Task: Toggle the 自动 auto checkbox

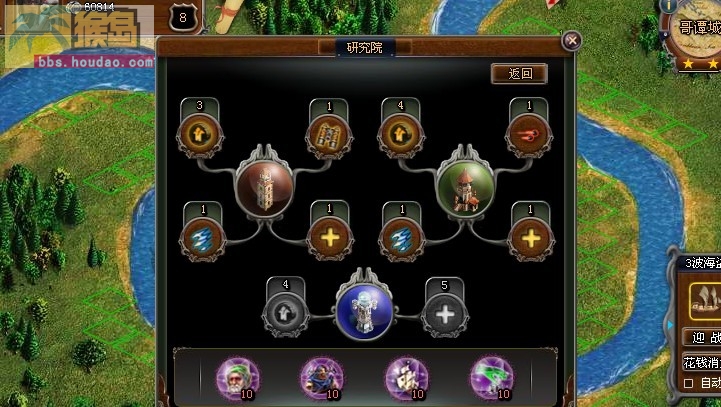Action: pyautogui.click(x=688, y=383)
